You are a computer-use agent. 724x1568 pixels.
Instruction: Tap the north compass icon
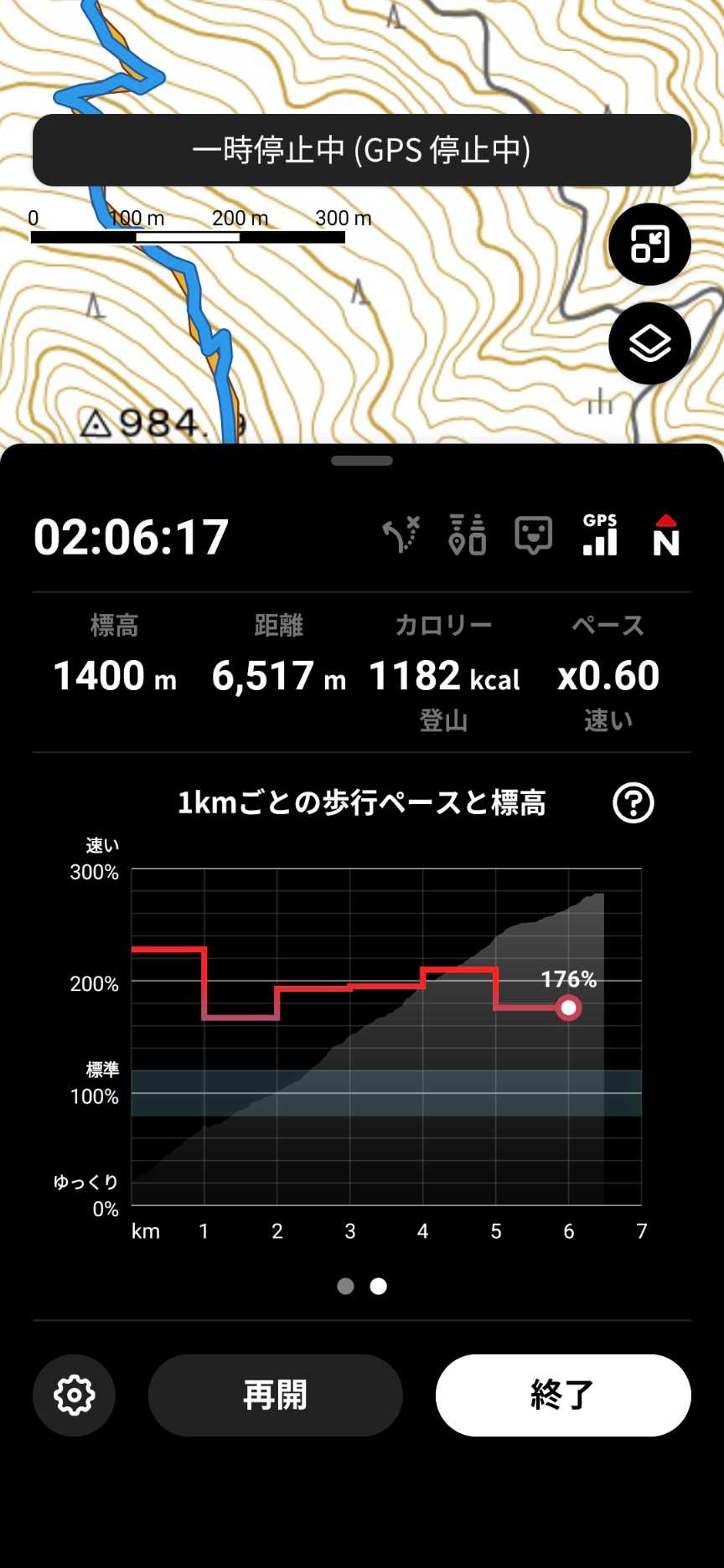[x=665, y=536]
